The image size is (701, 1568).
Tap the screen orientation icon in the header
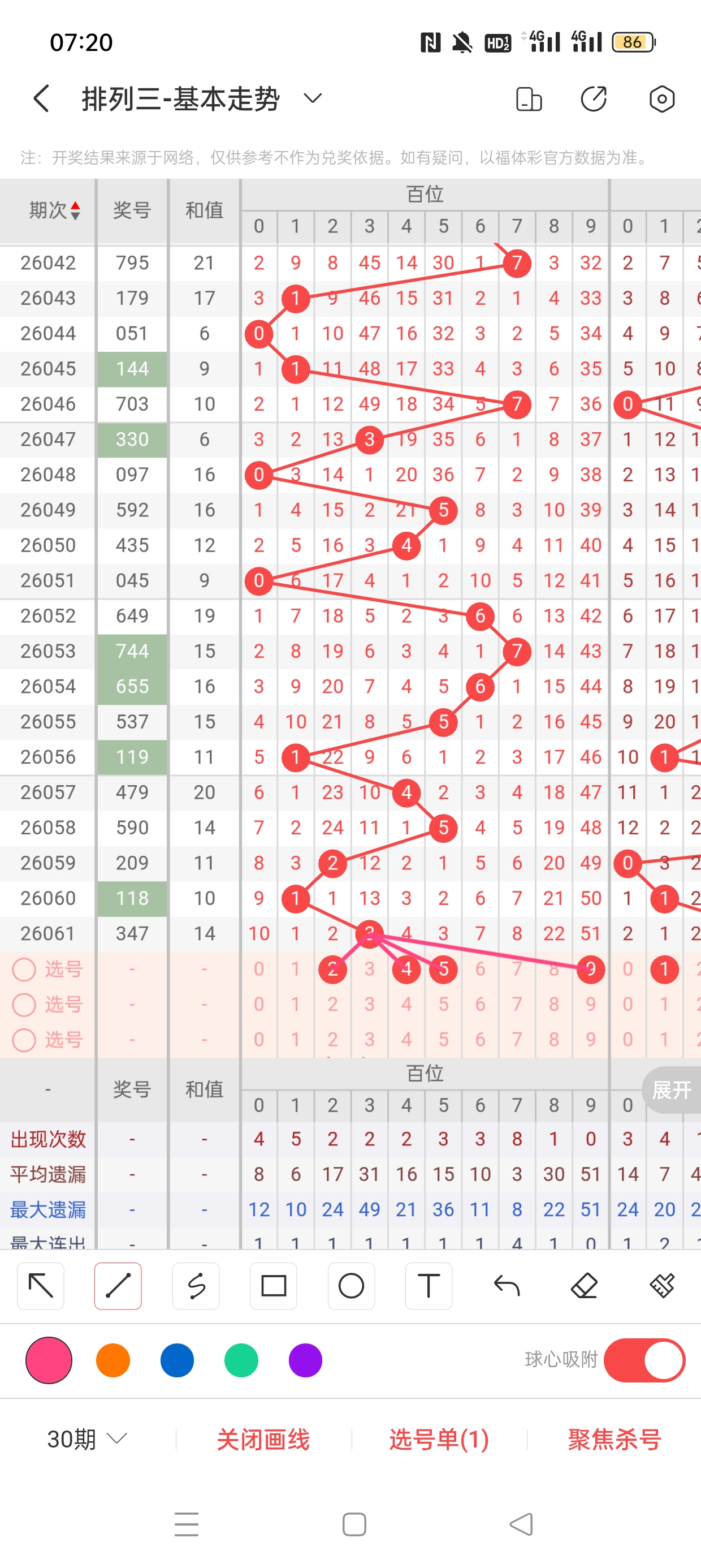(528, 98)
